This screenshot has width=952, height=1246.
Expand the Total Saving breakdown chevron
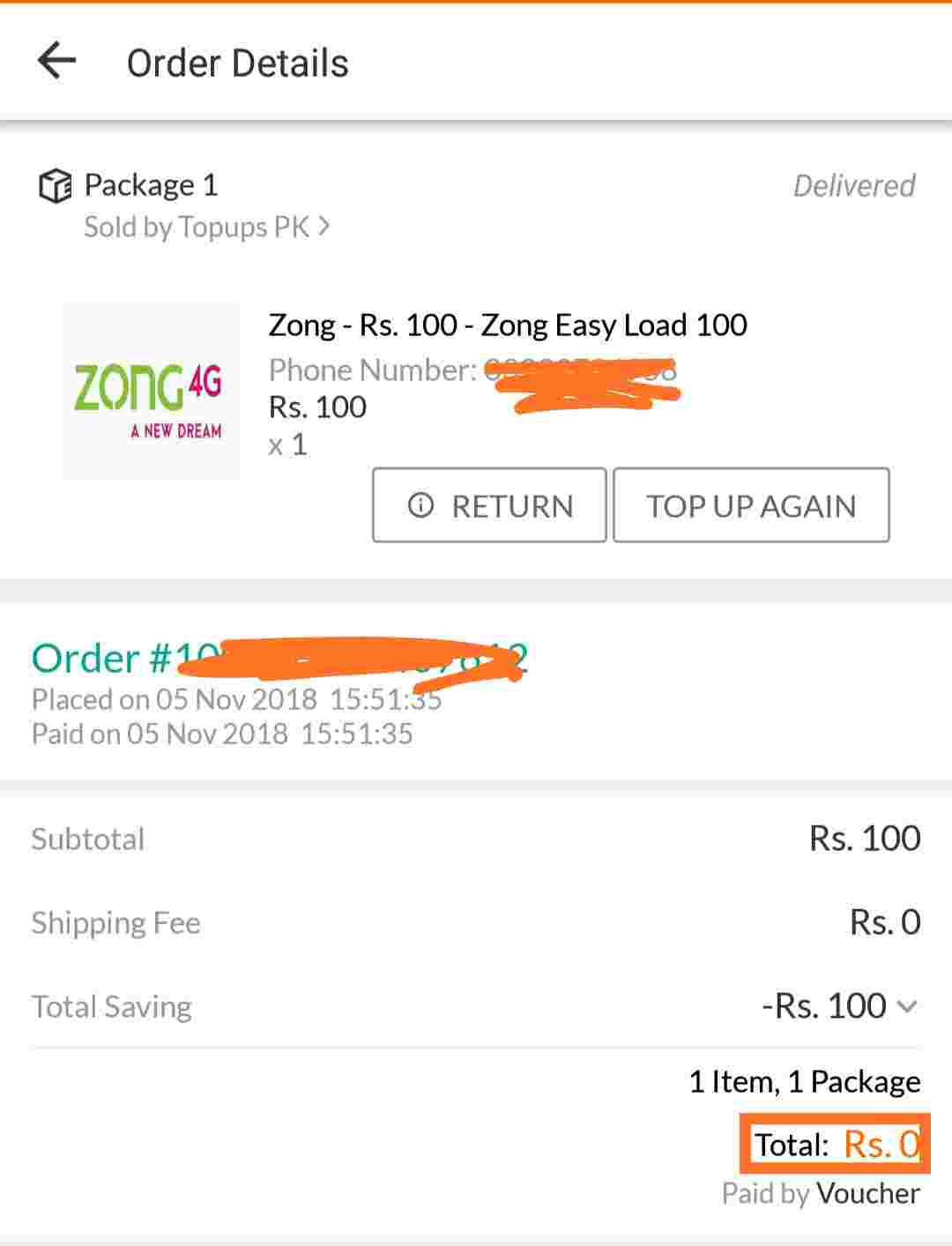tap(907, 1006)
